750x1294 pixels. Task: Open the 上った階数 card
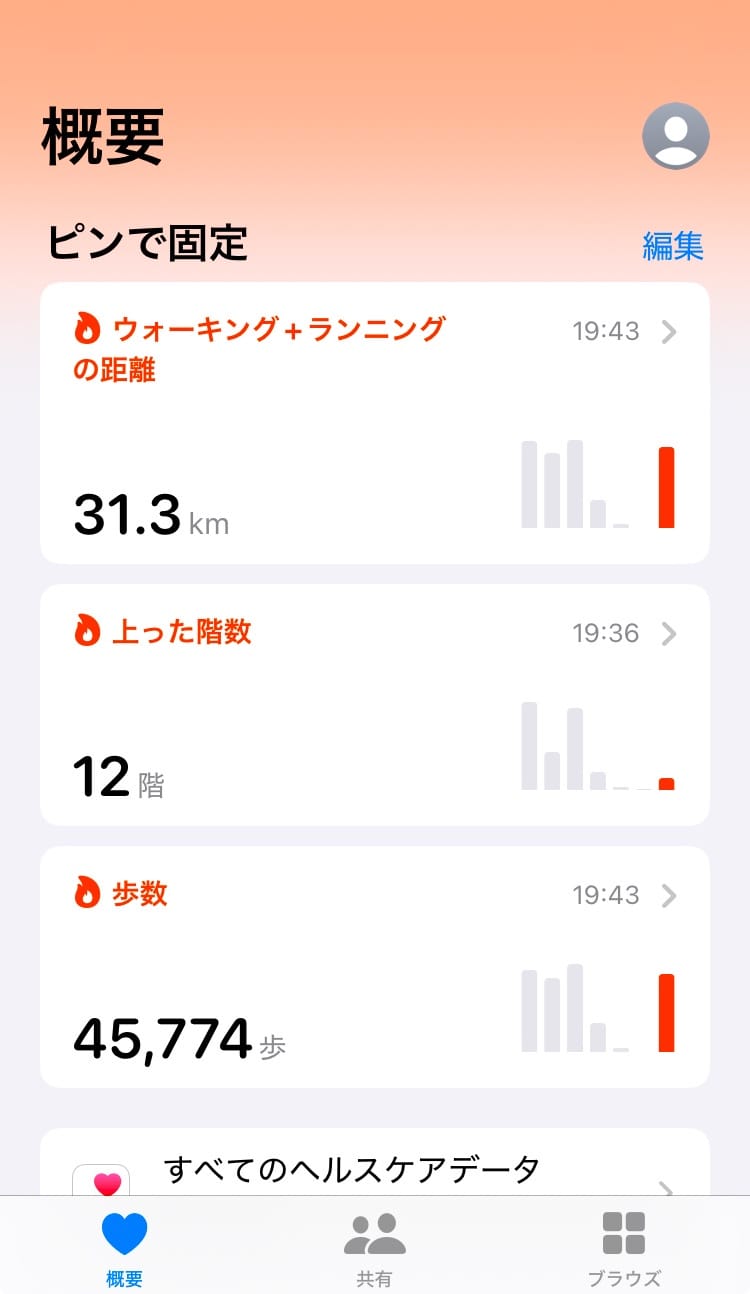tap(374, 705)
